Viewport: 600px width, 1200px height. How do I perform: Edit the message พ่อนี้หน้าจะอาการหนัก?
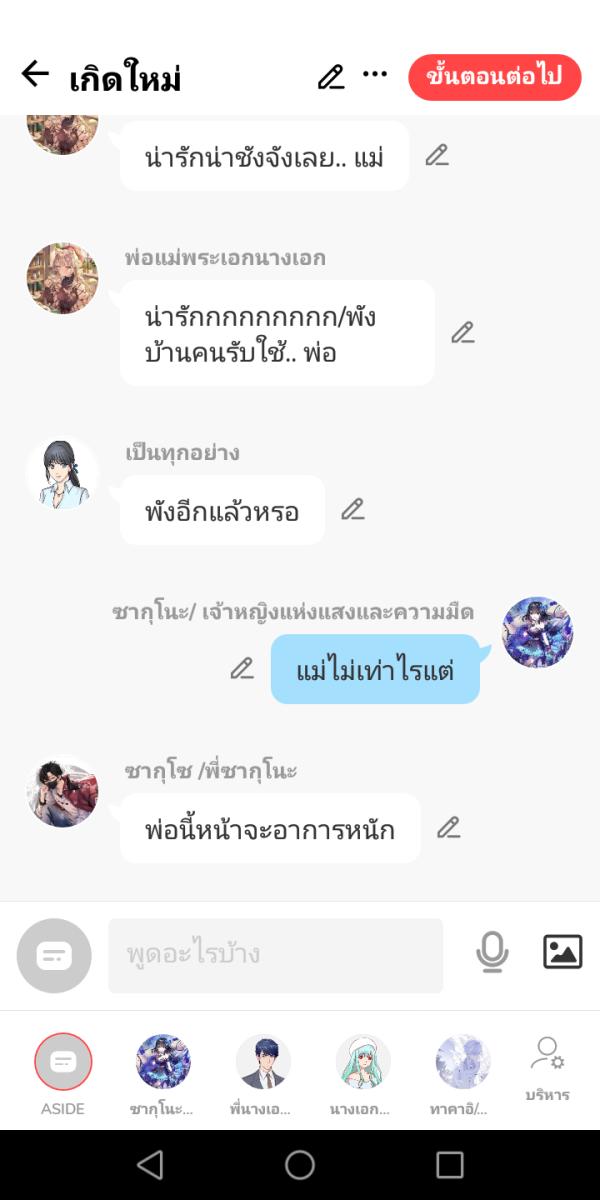448,828
